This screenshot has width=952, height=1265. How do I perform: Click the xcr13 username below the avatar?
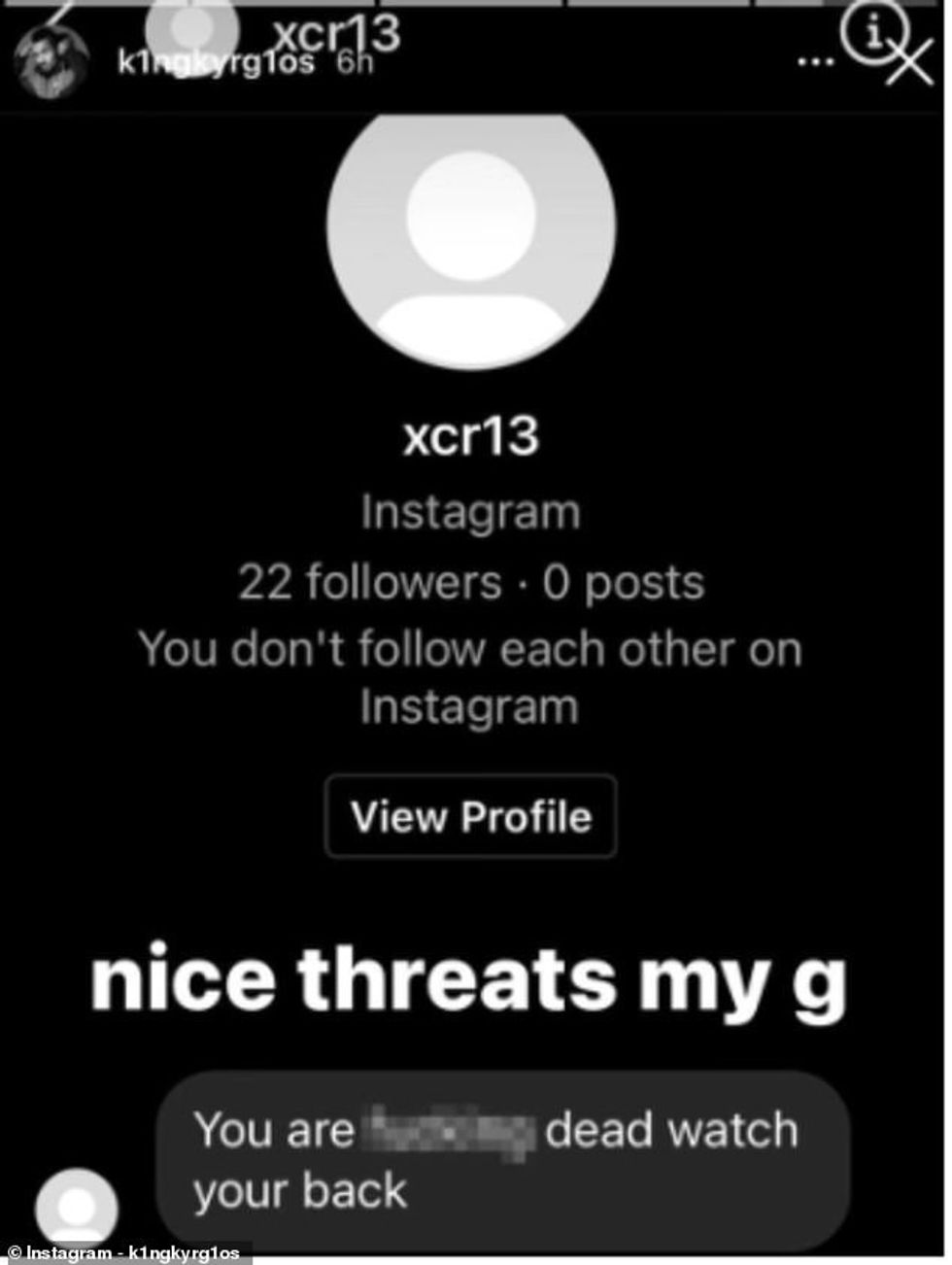tap(470, 435)
